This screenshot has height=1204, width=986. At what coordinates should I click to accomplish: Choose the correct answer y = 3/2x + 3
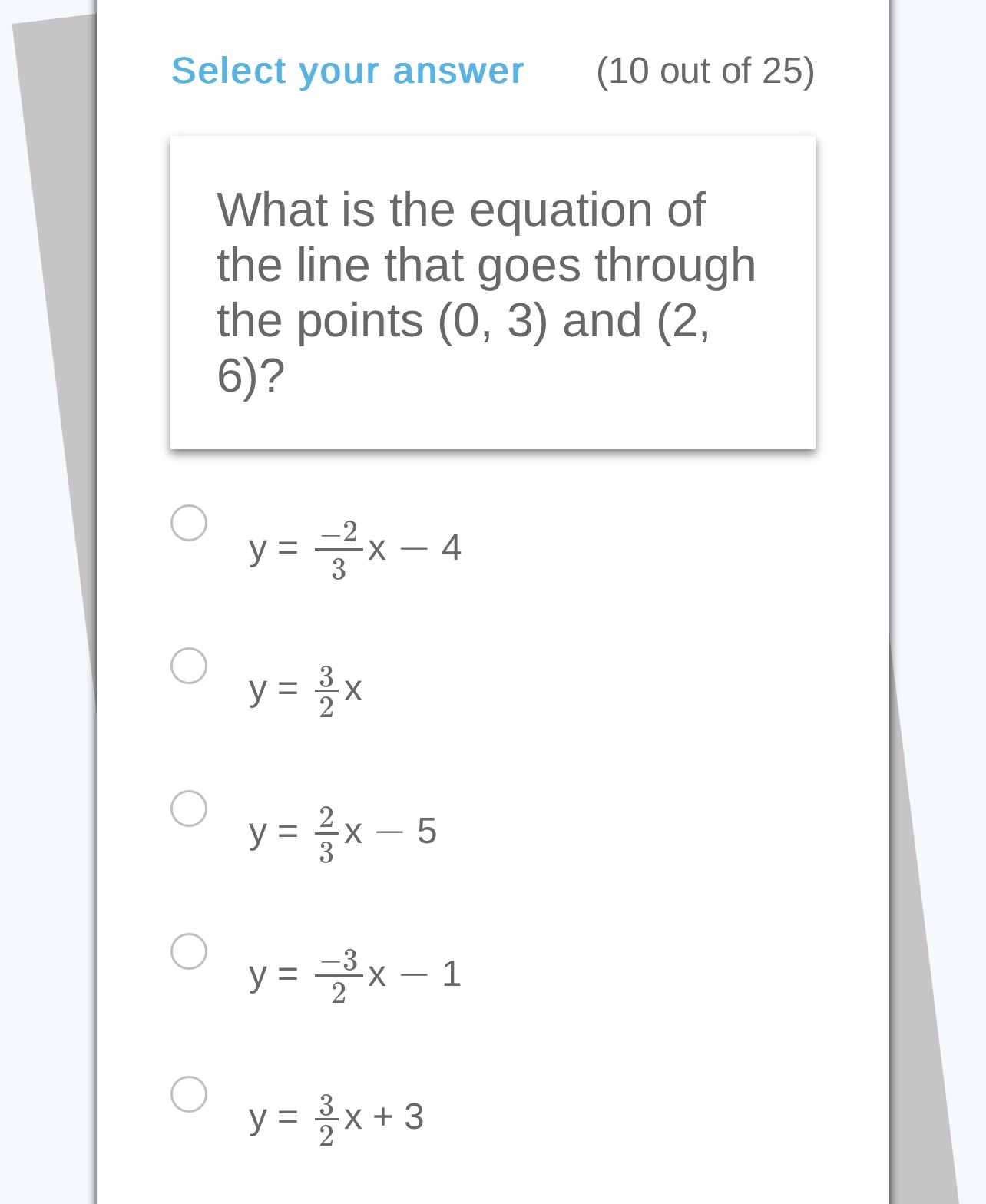[336, 1118]
